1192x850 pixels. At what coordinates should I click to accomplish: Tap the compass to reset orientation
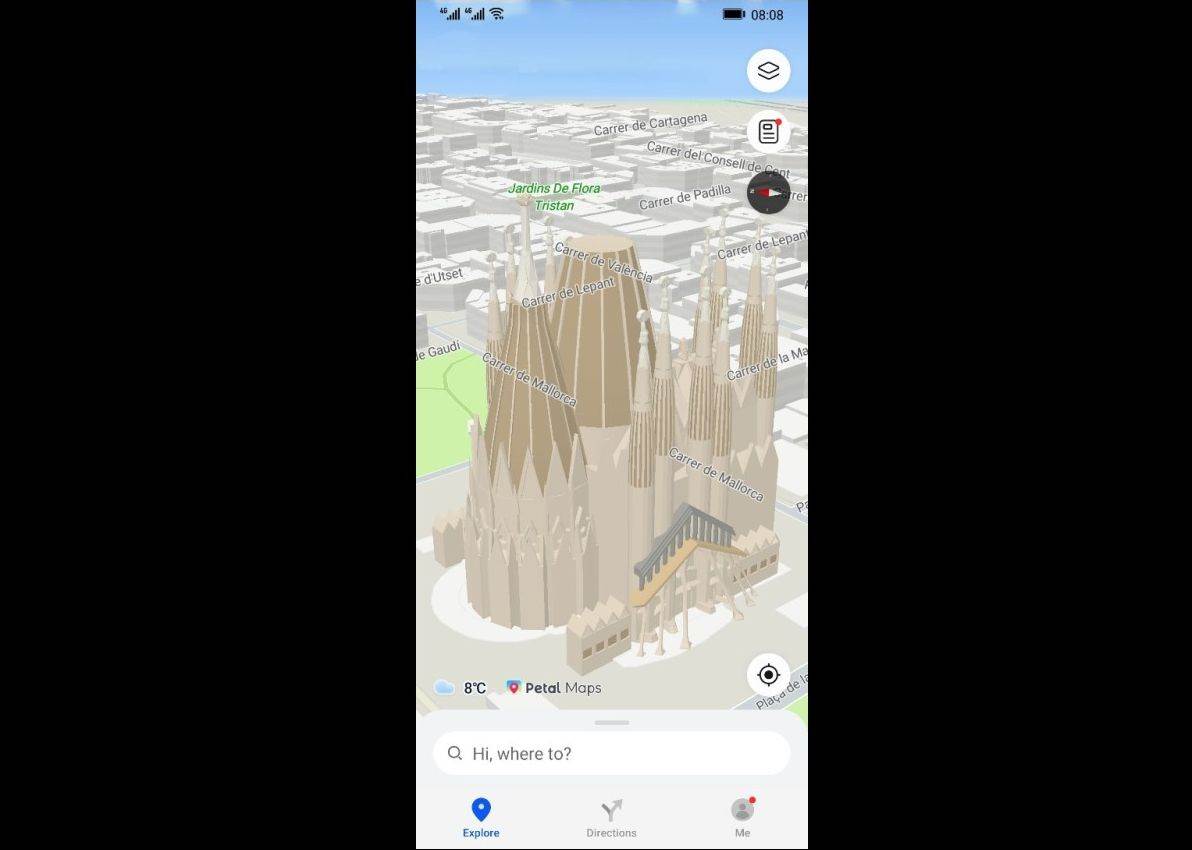coord(768,193)
